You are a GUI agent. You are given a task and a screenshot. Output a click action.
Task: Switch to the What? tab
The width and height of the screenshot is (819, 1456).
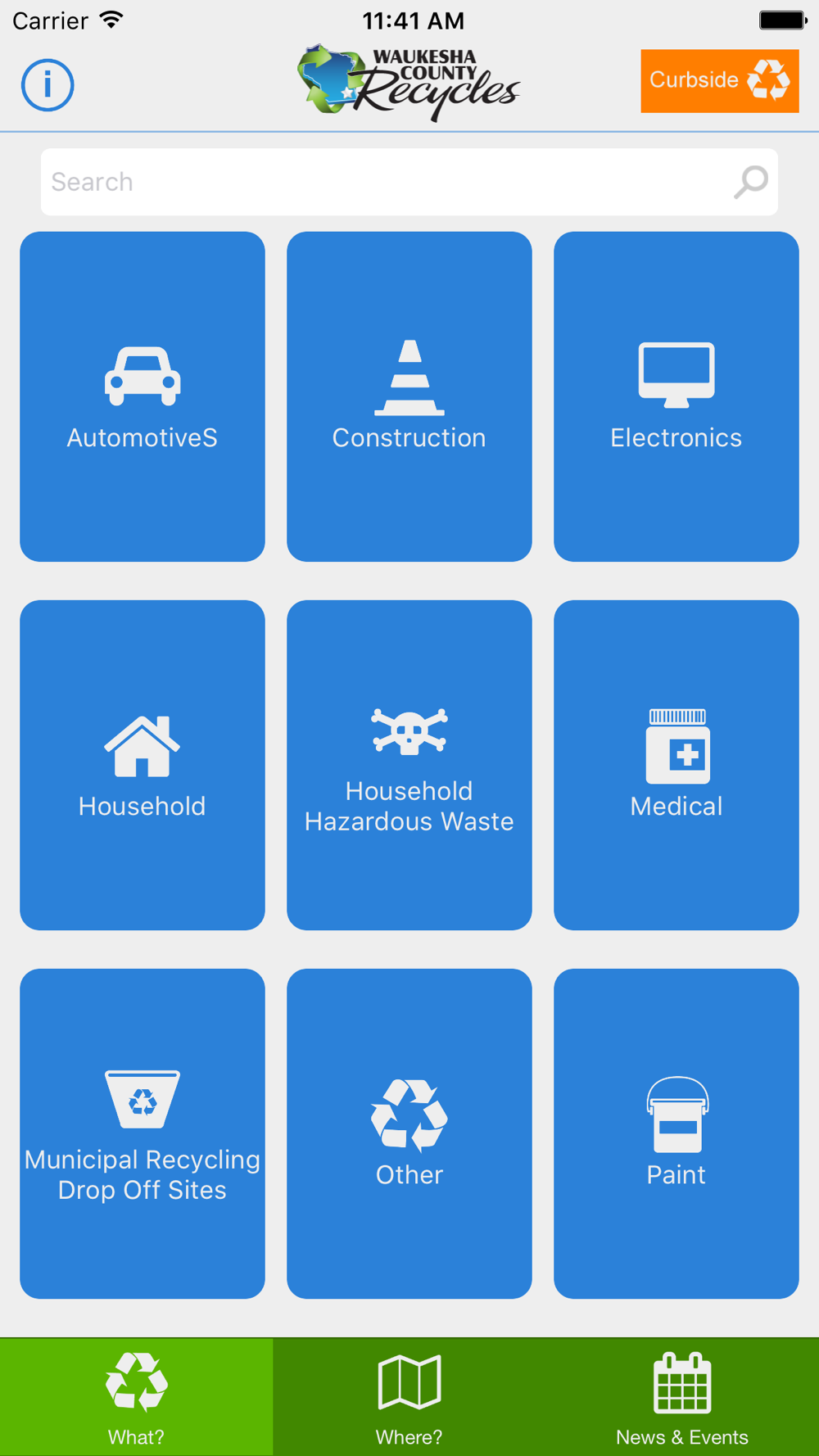pyautogui.click(x=136, y=1397)
